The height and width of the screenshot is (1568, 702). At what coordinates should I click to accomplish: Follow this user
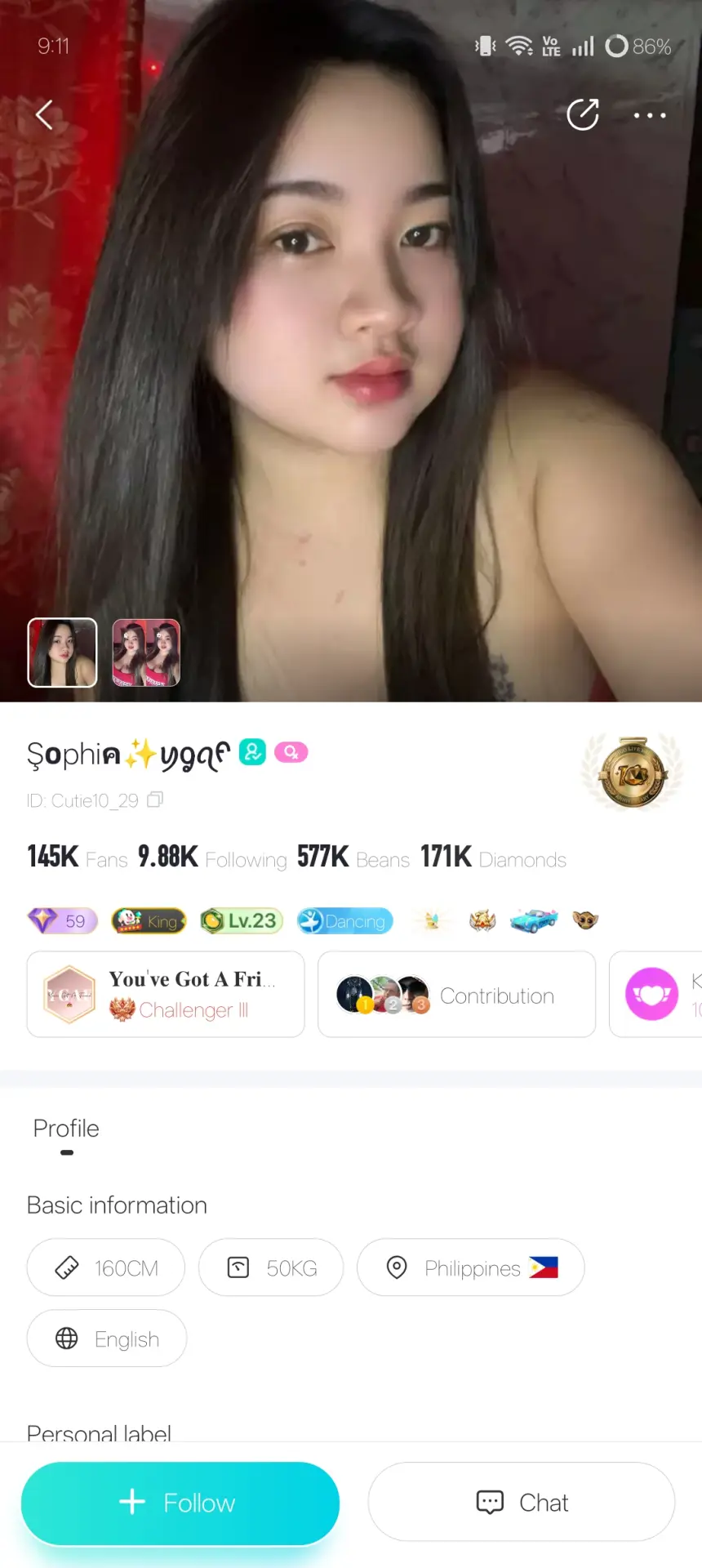pyautogui.click(x=180, y=1503)
